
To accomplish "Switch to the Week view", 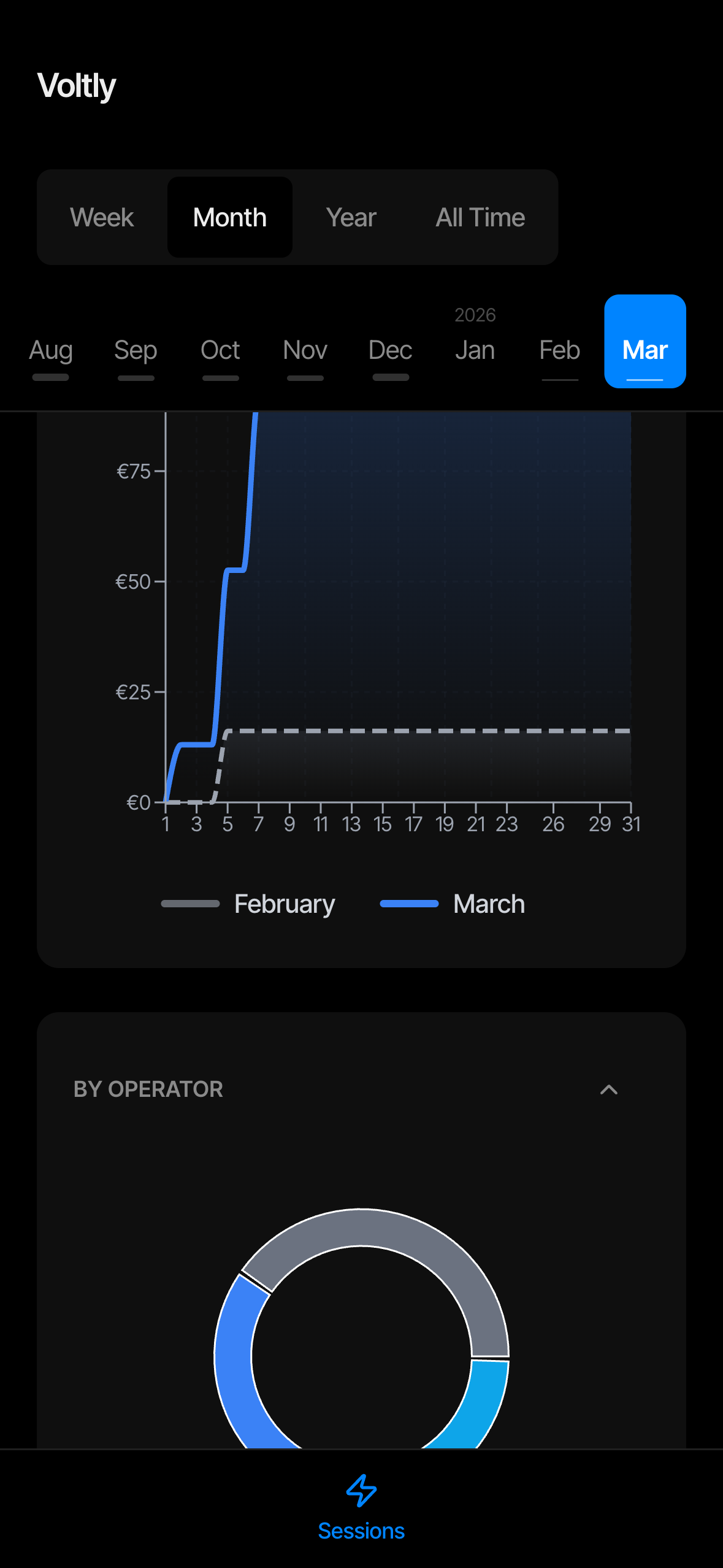I will 102,217.
